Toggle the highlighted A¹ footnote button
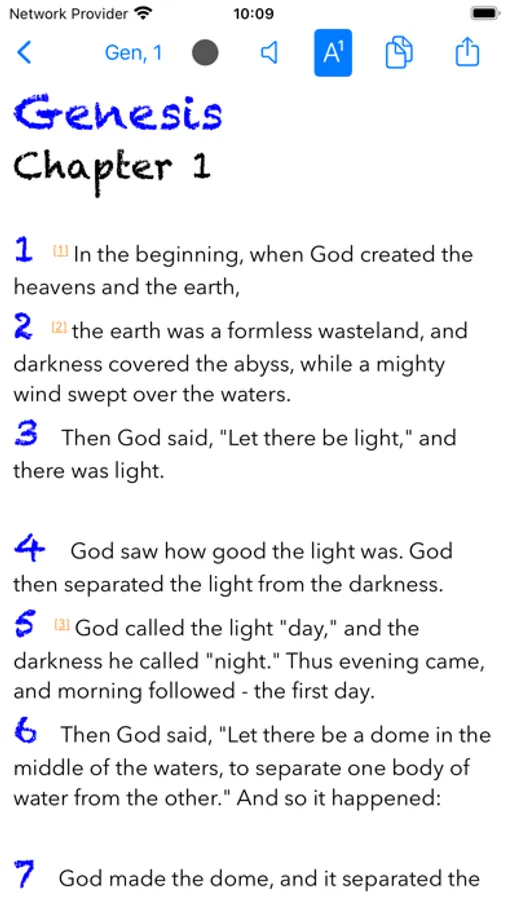 pos(333,53)
